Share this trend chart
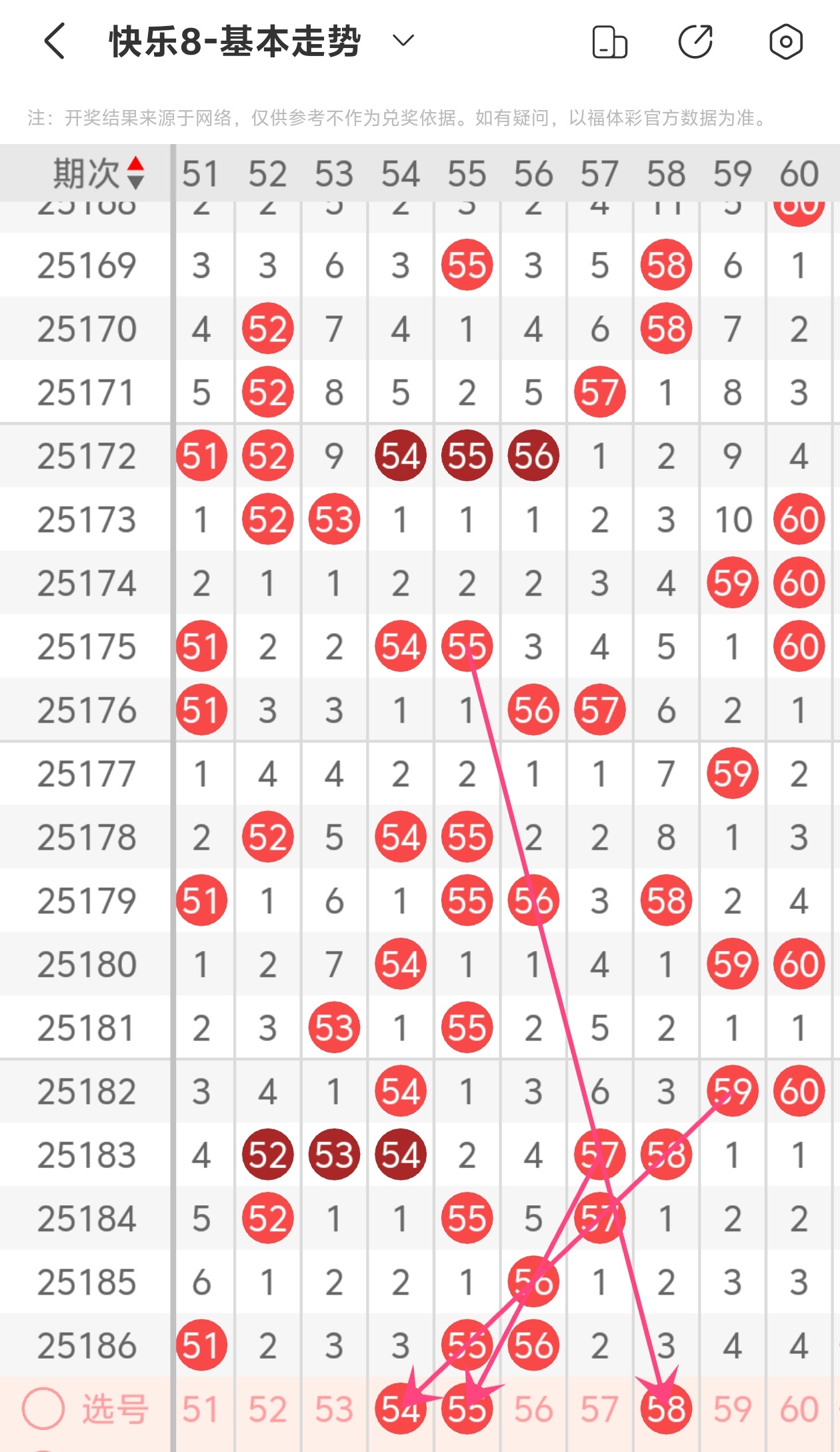Viewport: 840px width, 1452px height. (x=696, y=41)
